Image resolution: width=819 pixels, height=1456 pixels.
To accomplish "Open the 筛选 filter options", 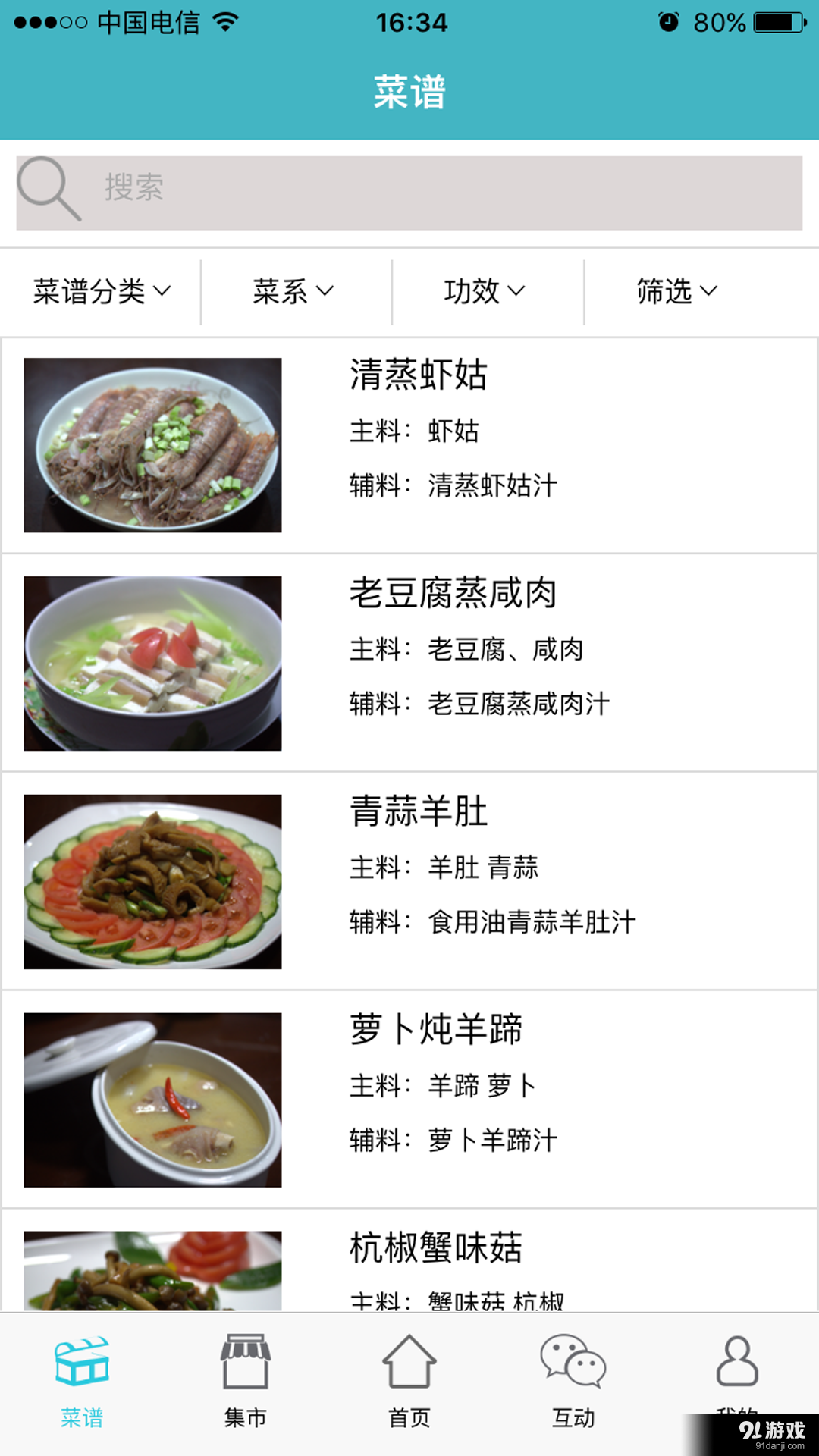I will click(676, 291).
